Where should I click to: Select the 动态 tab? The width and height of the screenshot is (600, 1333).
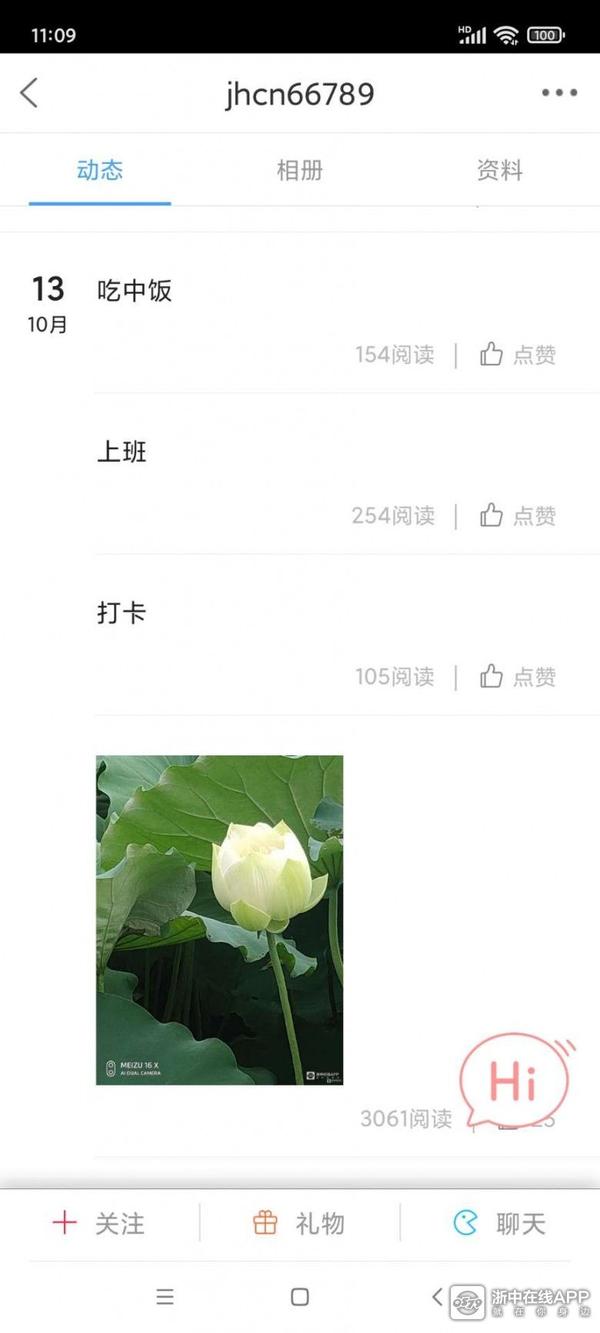click(x=100, y=170)
